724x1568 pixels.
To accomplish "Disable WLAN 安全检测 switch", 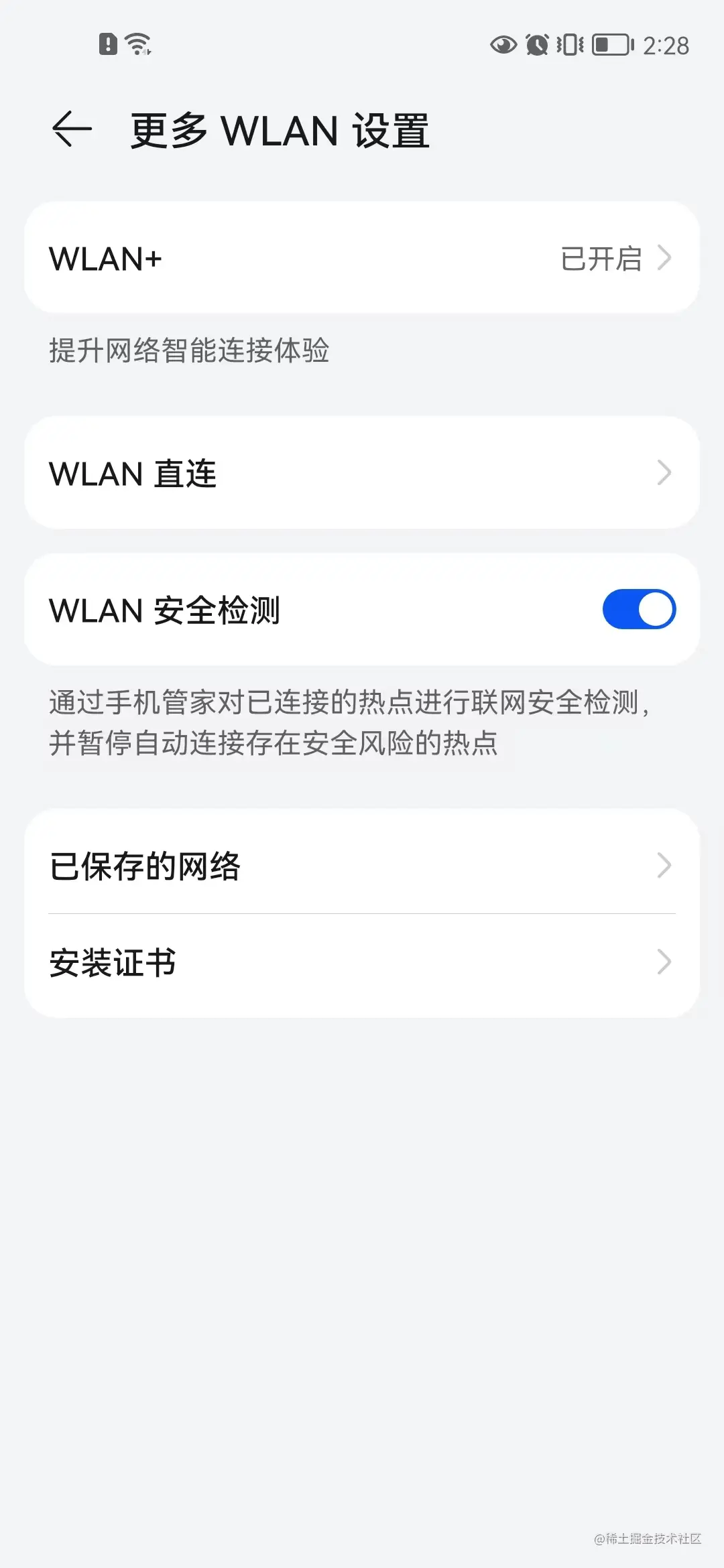I will tap(638, 610).
